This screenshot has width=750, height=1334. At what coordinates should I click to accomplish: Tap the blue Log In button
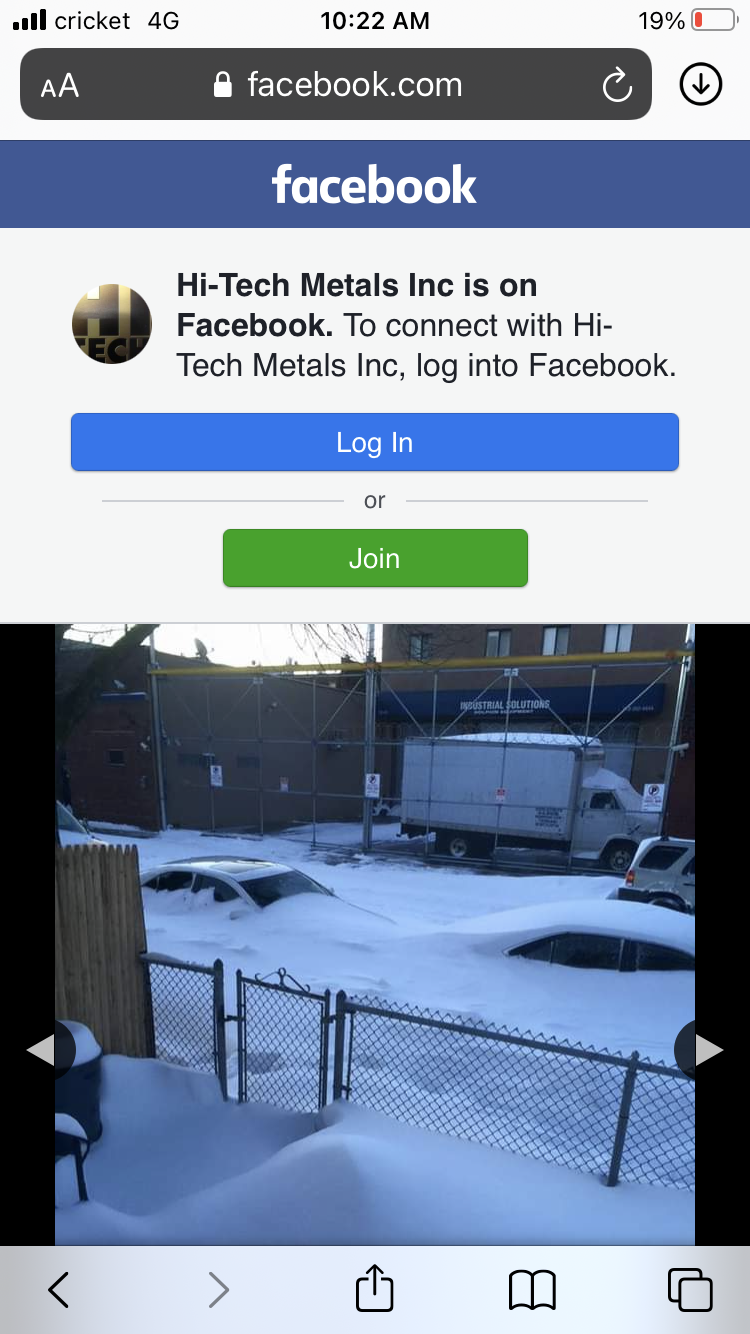point(375,442)
